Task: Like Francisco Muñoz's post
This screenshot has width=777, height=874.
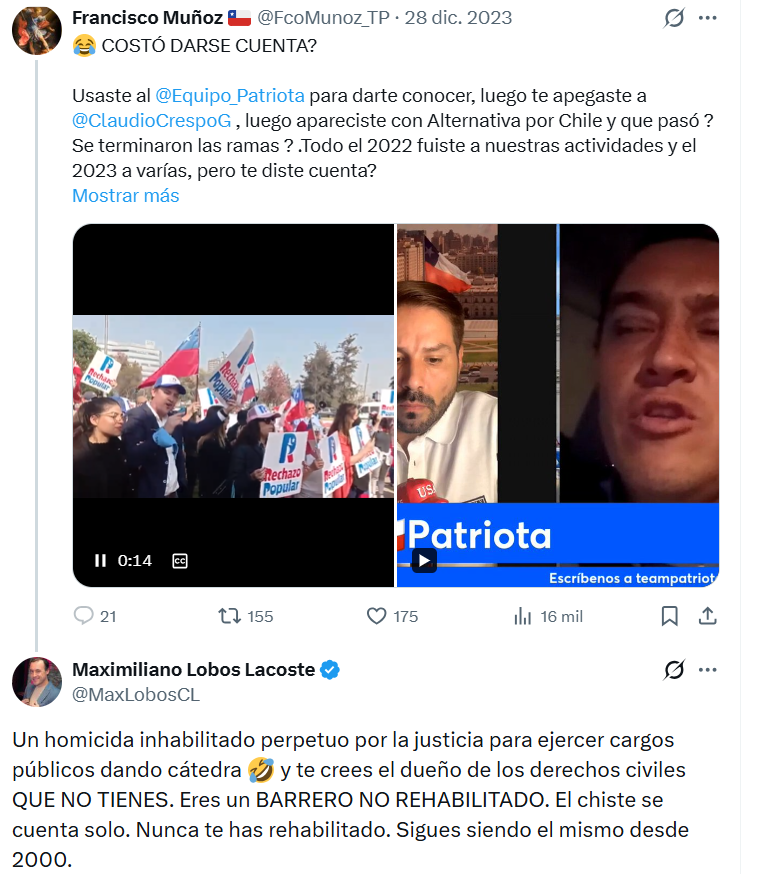Action: [377, 616]
